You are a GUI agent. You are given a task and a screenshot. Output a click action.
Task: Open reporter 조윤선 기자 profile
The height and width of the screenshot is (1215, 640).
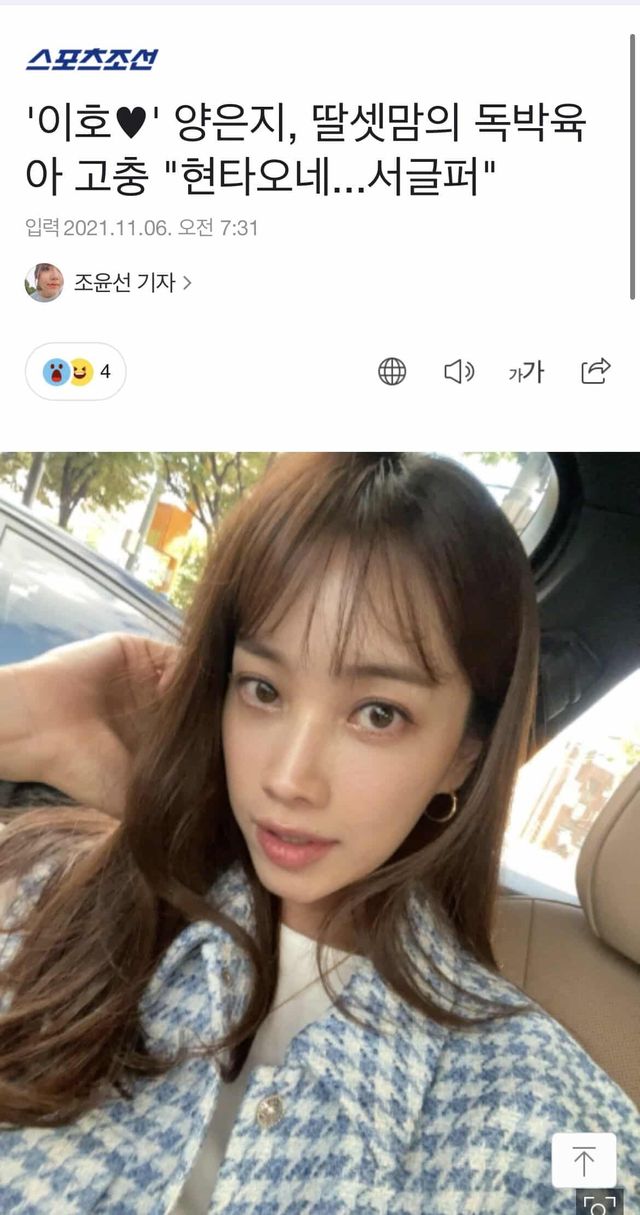[x=109, y=283]
